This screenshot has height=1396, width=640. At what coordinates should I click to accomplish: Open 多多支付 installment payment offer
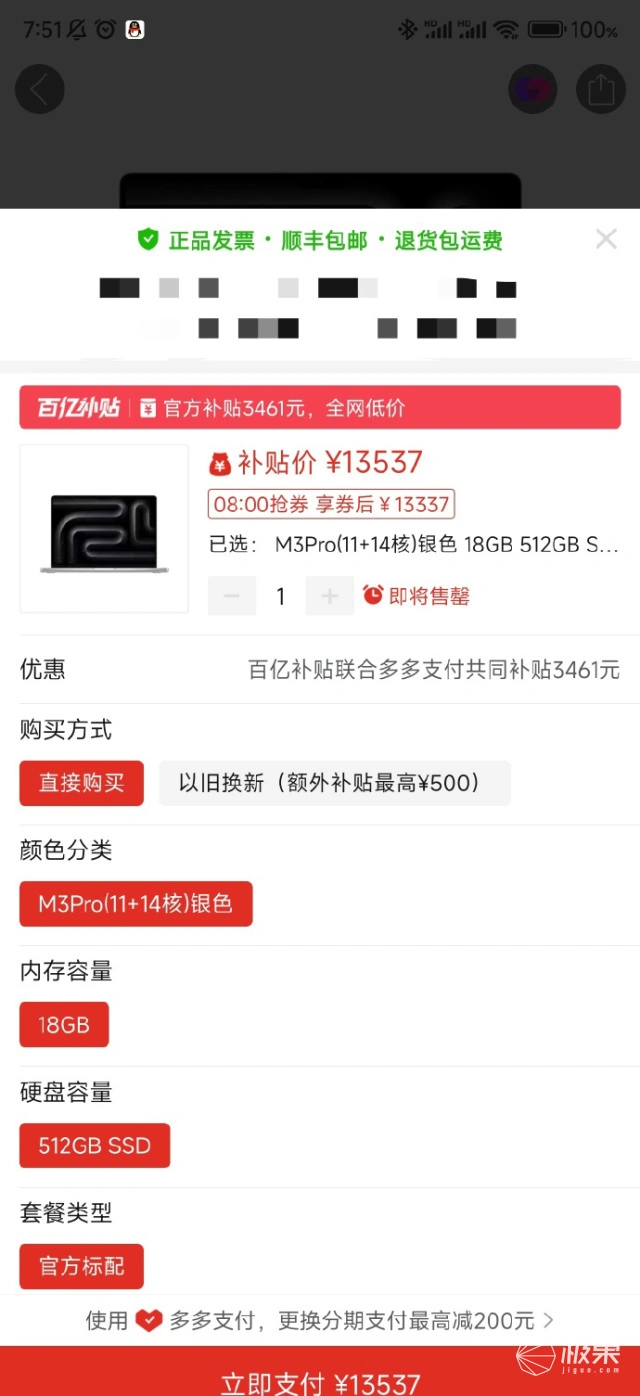[320, 1321]
